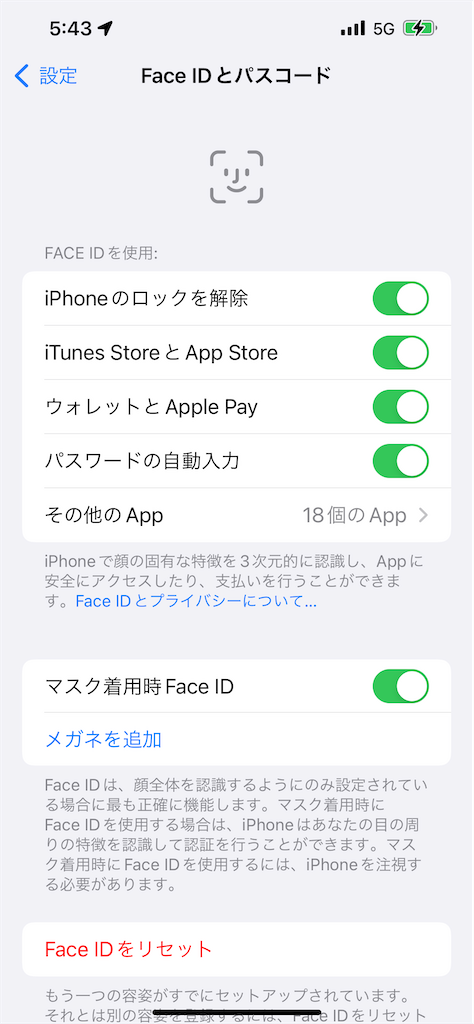Go back to 設定
474x1024 pixels.
click(46, 76)
